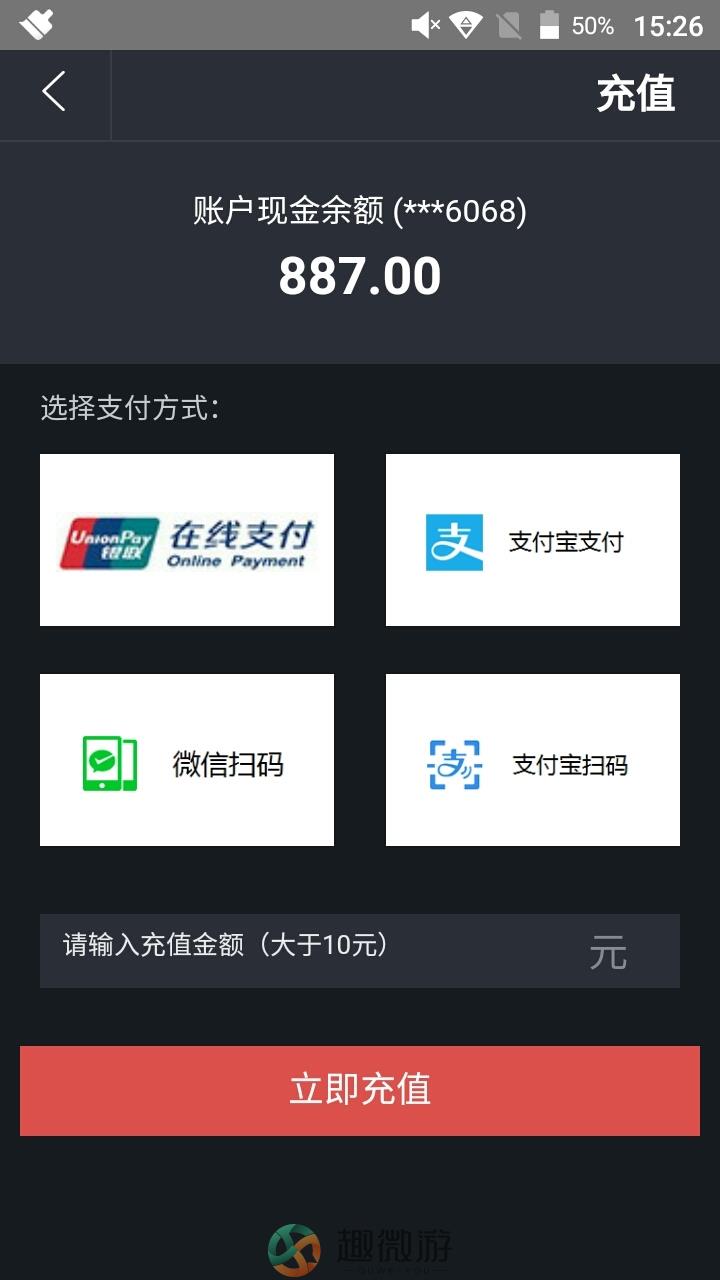Viewport: 720px width, 1280px height.
Task: Go back using the top-left arrow
Action: 54,92
